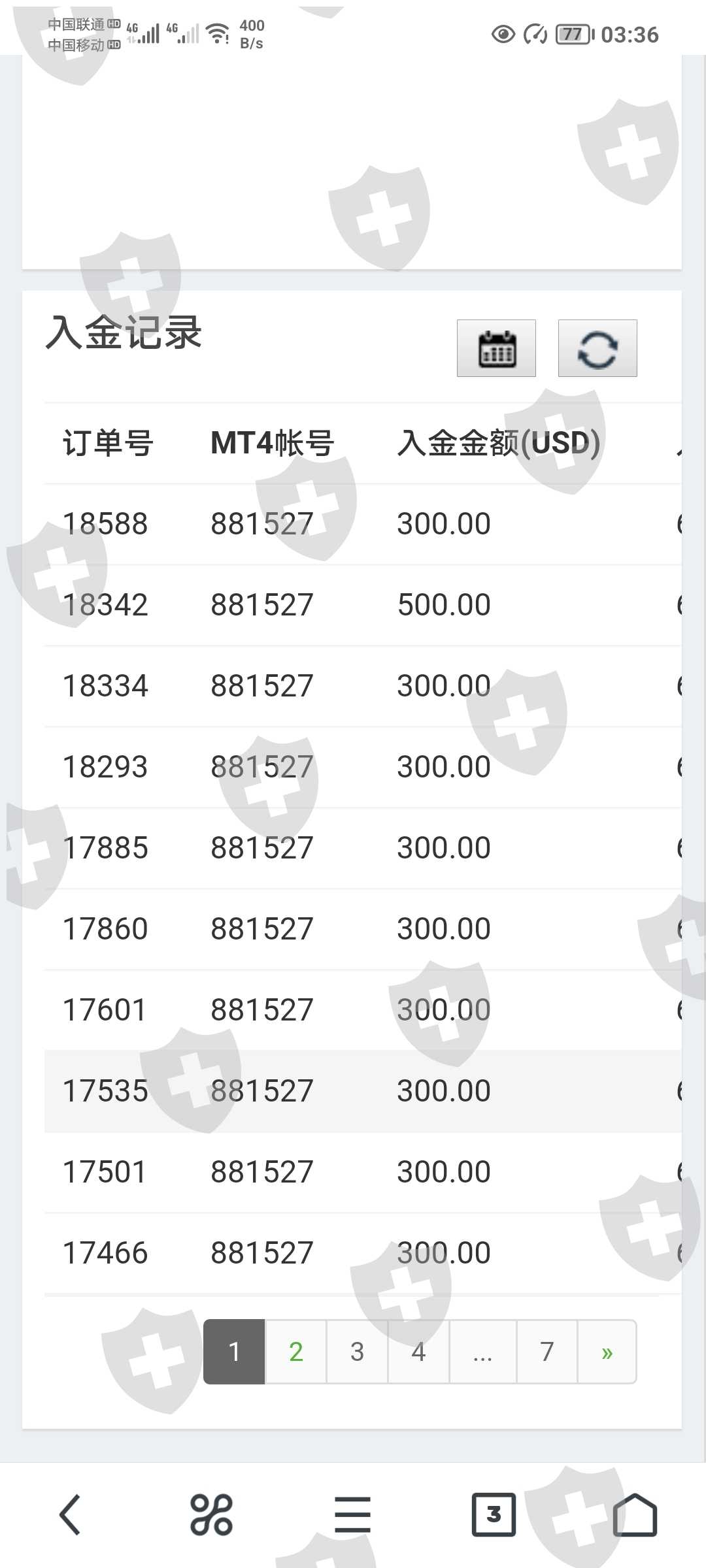This screenshot has width=706, height=1568.
Task: Open the browser tools grid icon
Action: click(211, 1514)
